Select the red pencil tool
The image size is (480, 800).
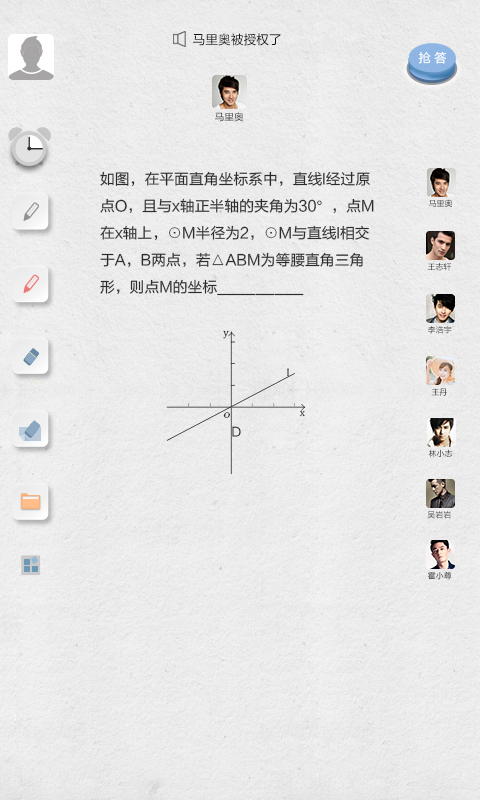pos(31,284)
